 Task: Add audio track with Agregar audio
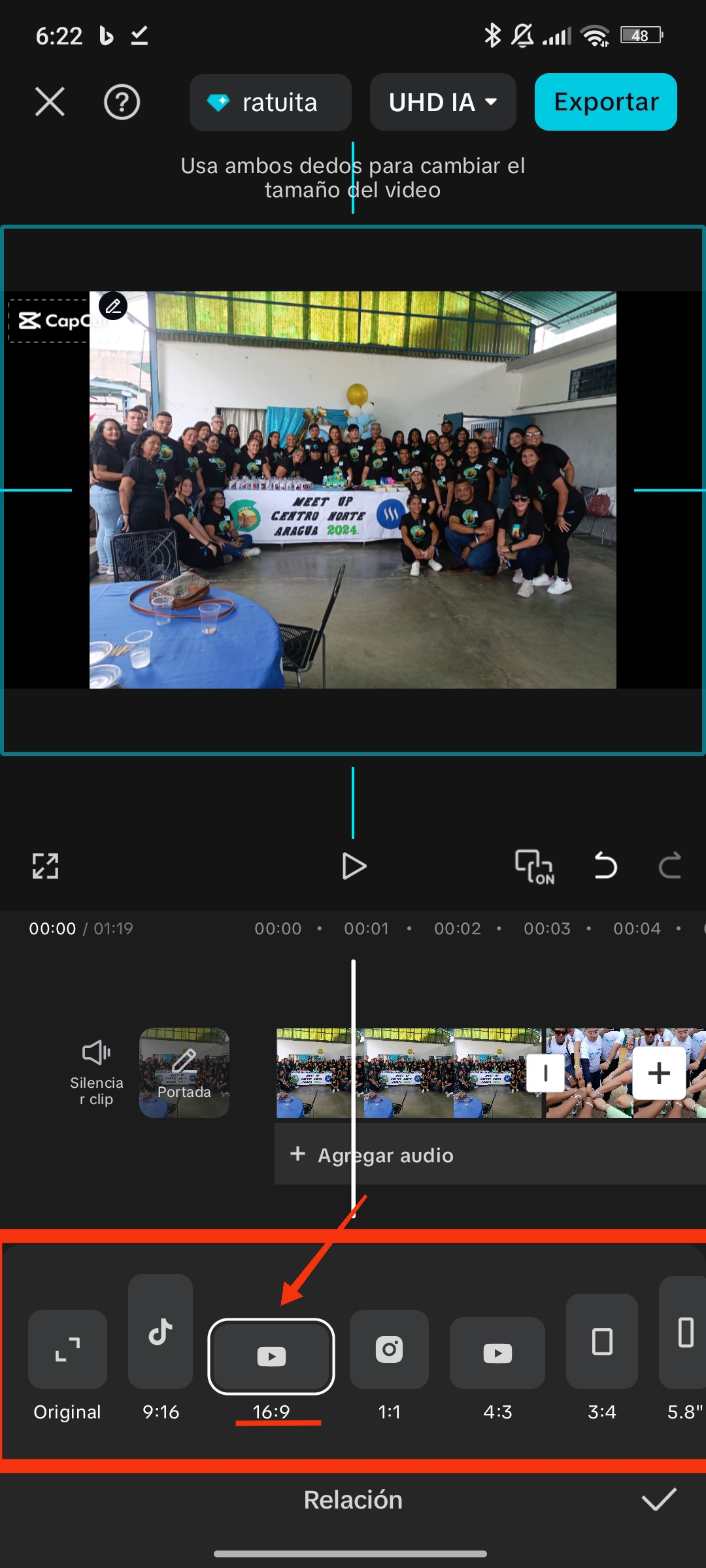point(373,1155)
